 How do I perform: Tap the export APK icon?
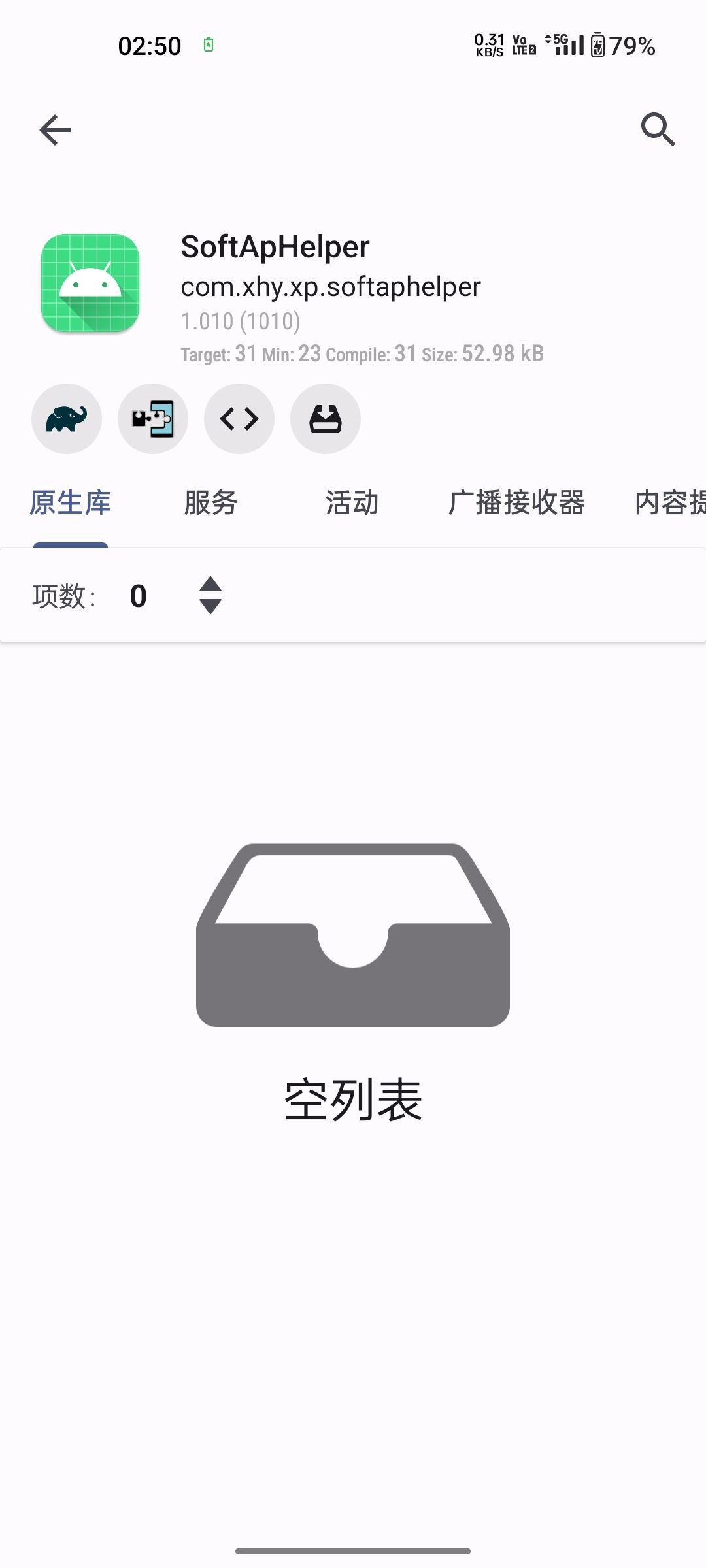pyautogui.click(x=325, y=419)
